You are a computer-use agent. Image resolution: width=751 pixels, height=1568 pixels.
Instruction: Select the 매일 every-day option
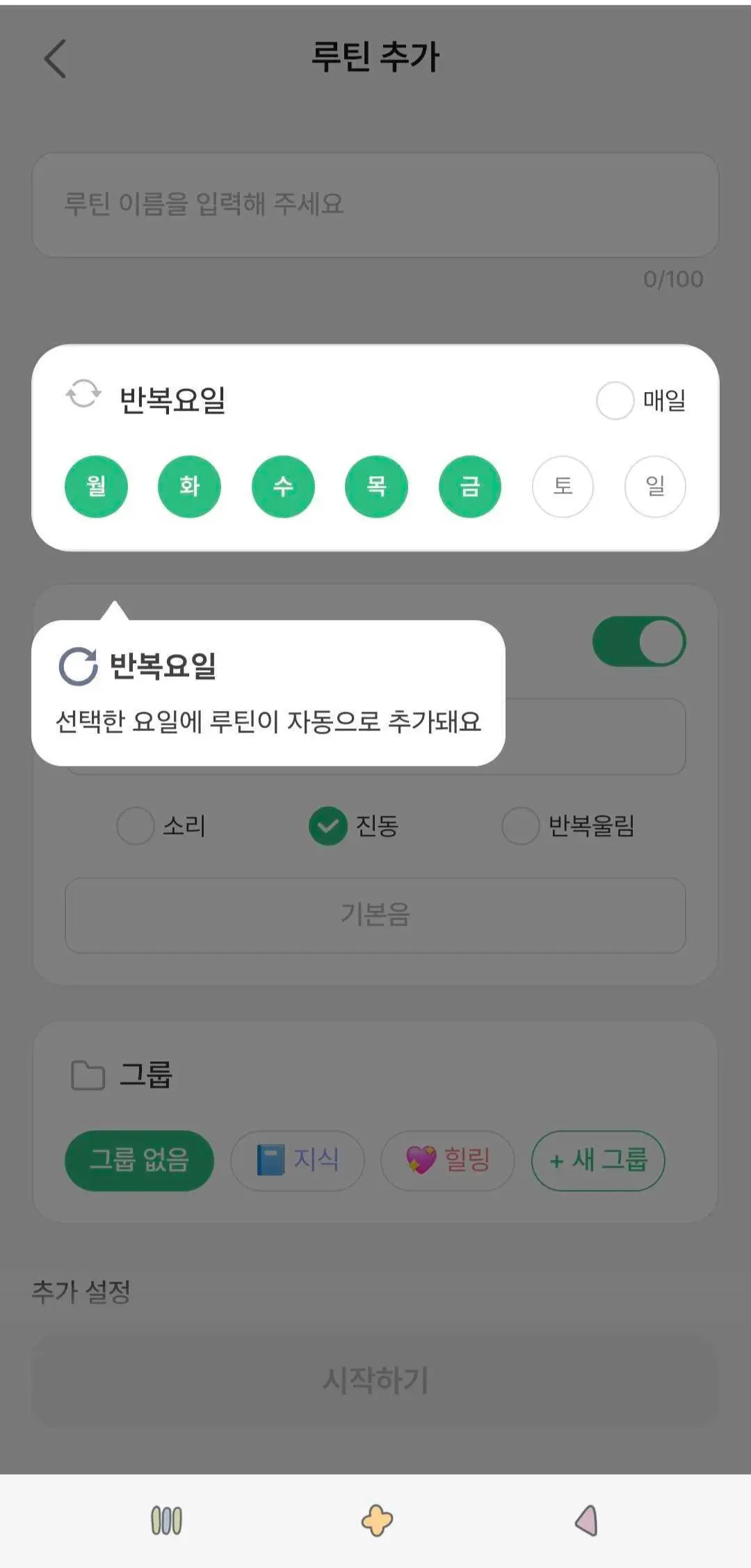(x=615, y=400)
